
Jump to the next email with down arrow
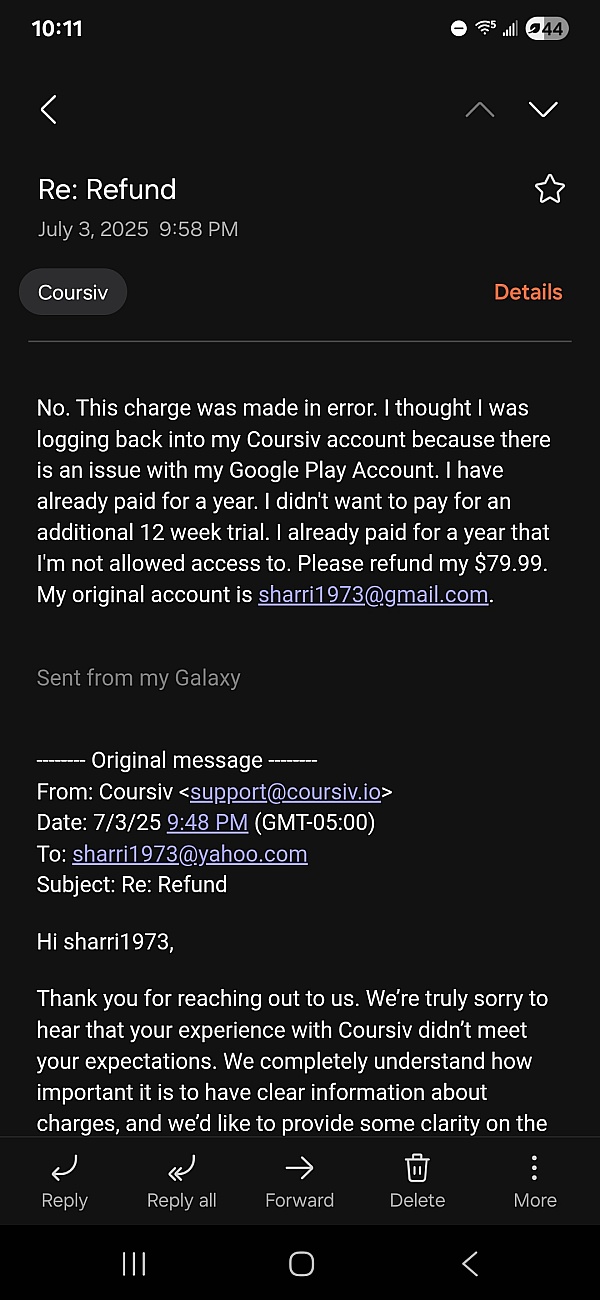pos(543,109)
